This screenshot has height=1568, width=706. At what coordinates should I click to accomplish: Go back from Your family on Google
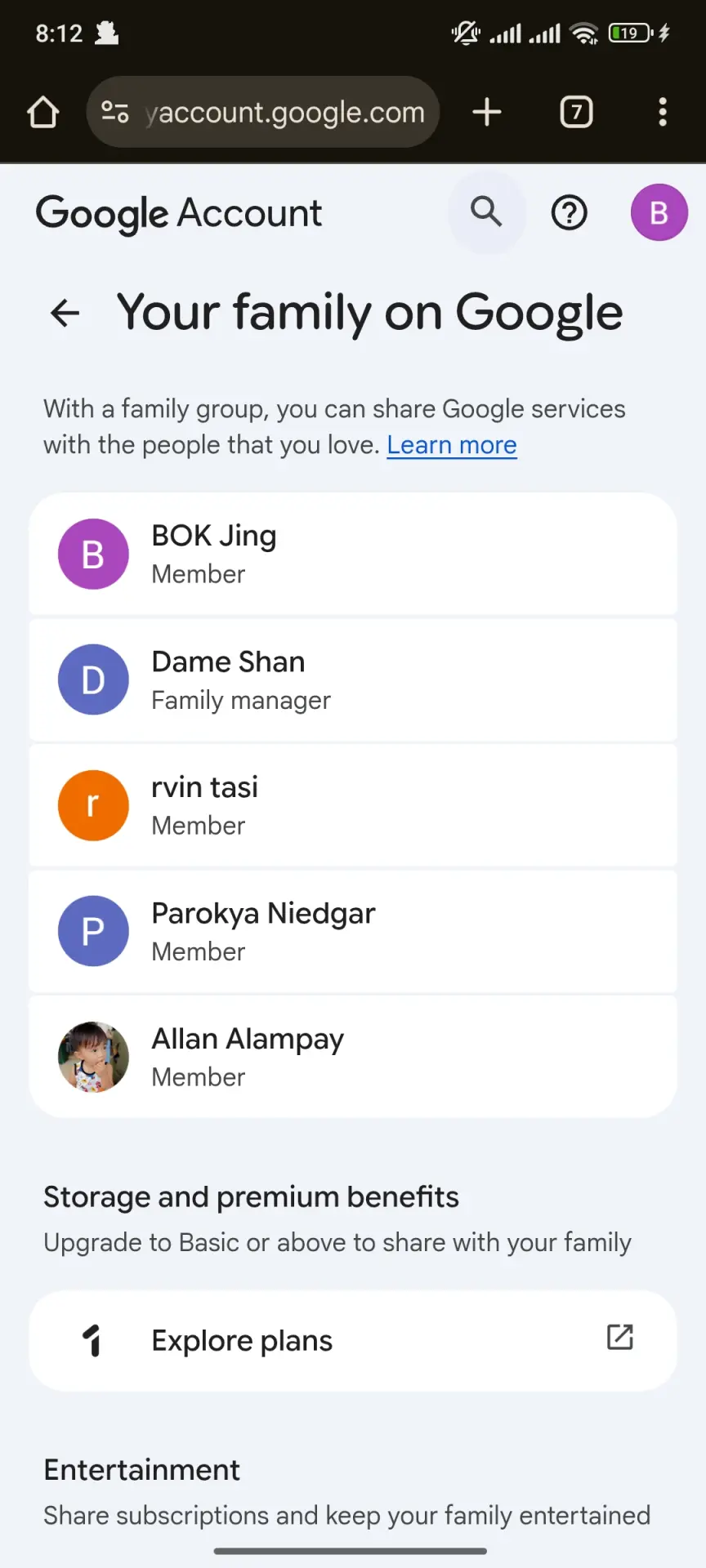(65, 312)
